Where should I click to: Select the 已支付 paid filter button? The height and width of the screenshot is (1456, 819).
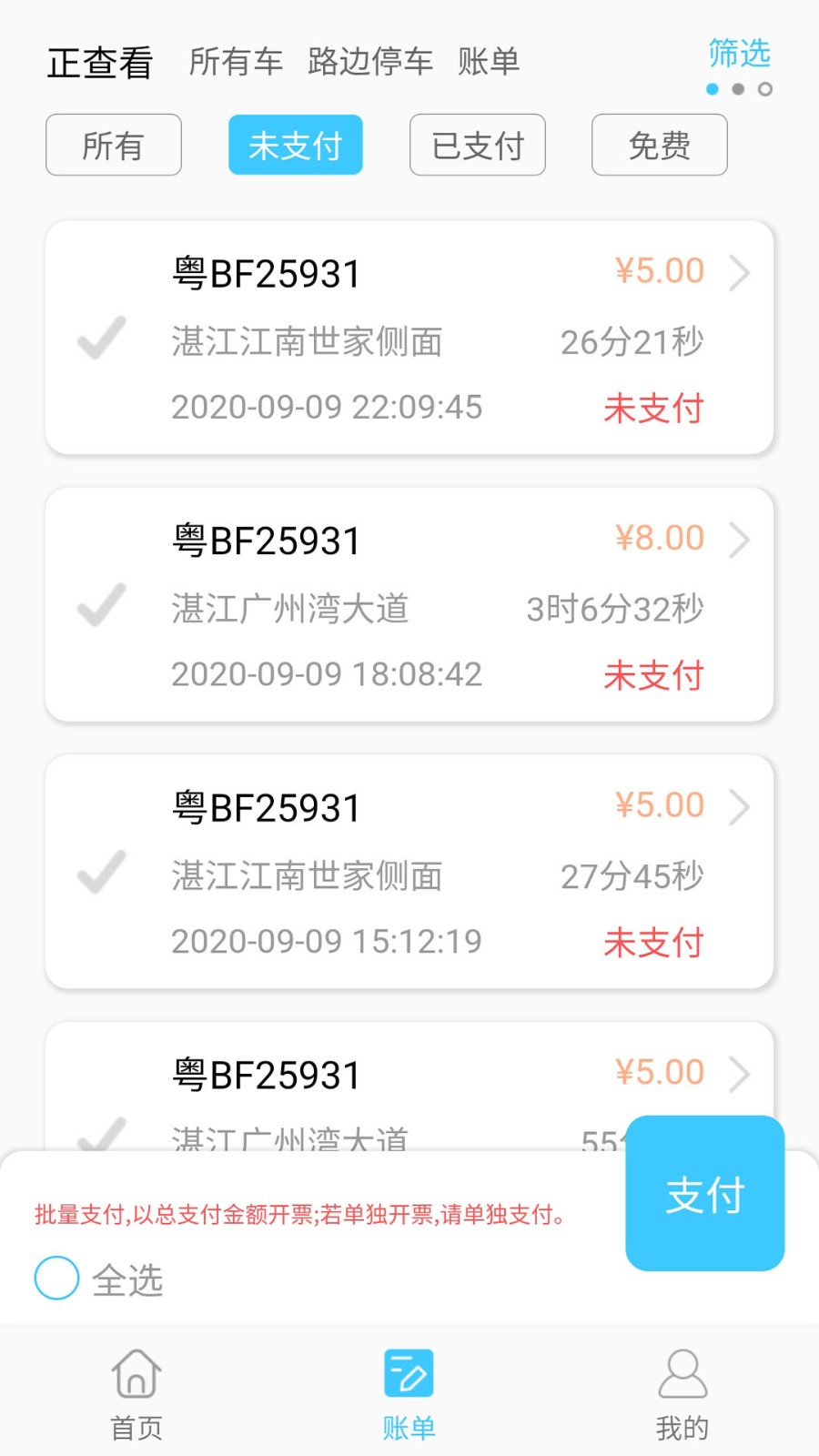477,145
